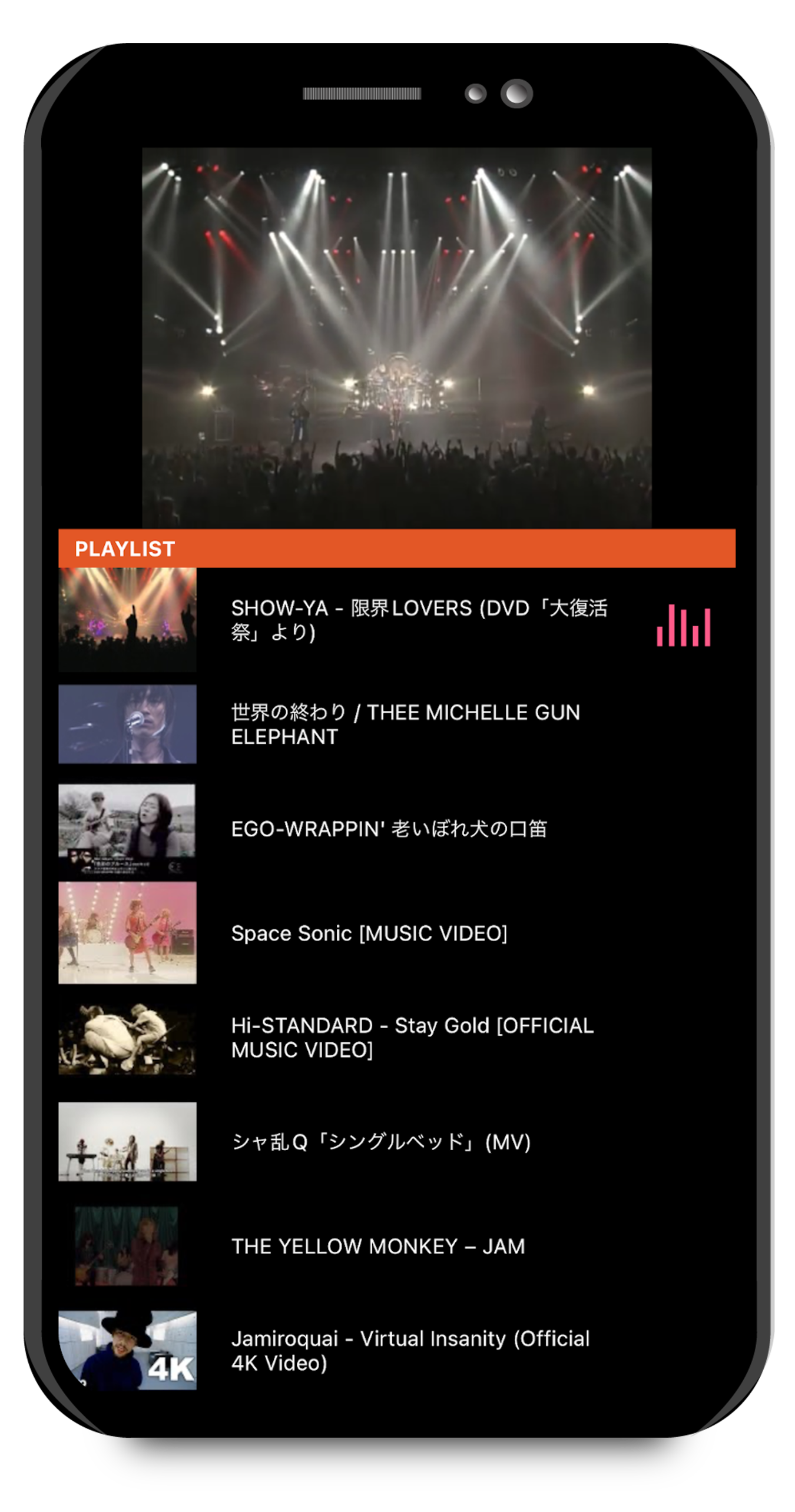The image size is (795, 1512).
Task: Play Jamiroquai Virtual Insanity 4K video
Action: pyautogui.click(x=410, y=1350)
